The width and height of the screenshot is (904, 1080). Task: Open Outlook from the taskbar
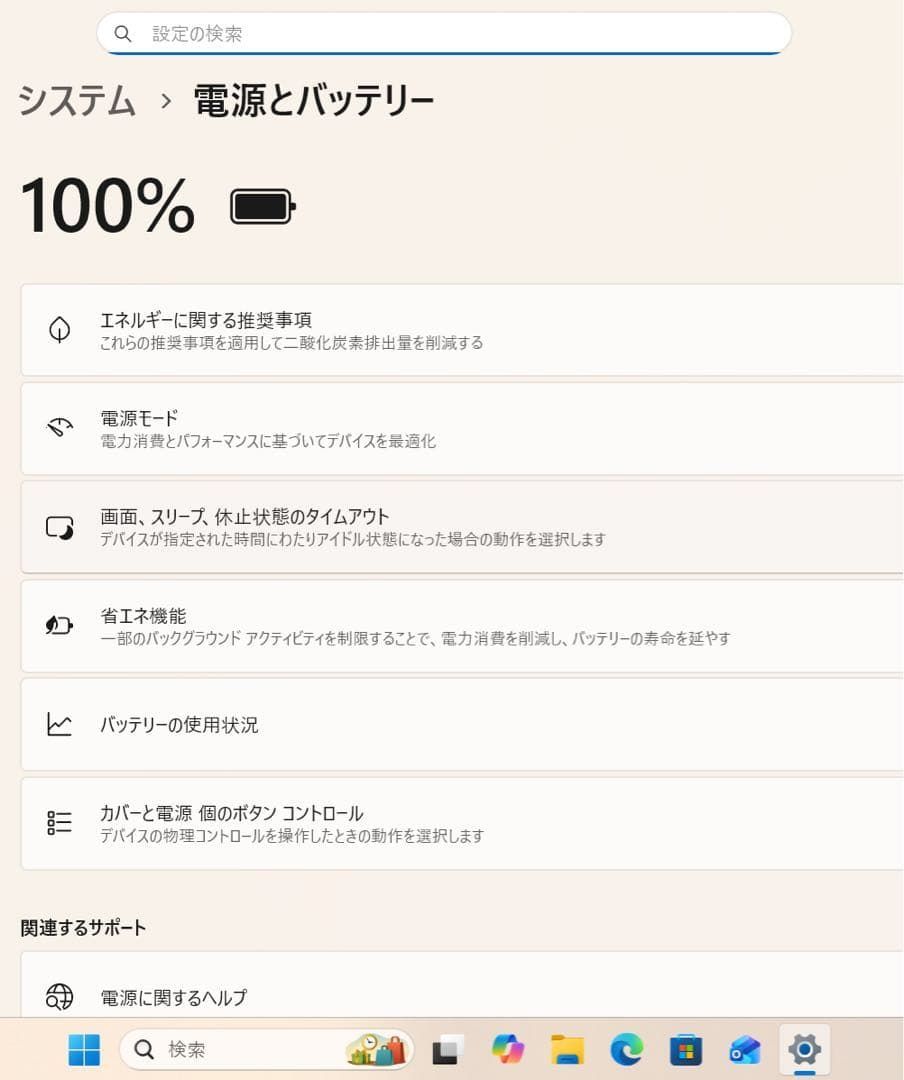tap(745, 1049)
